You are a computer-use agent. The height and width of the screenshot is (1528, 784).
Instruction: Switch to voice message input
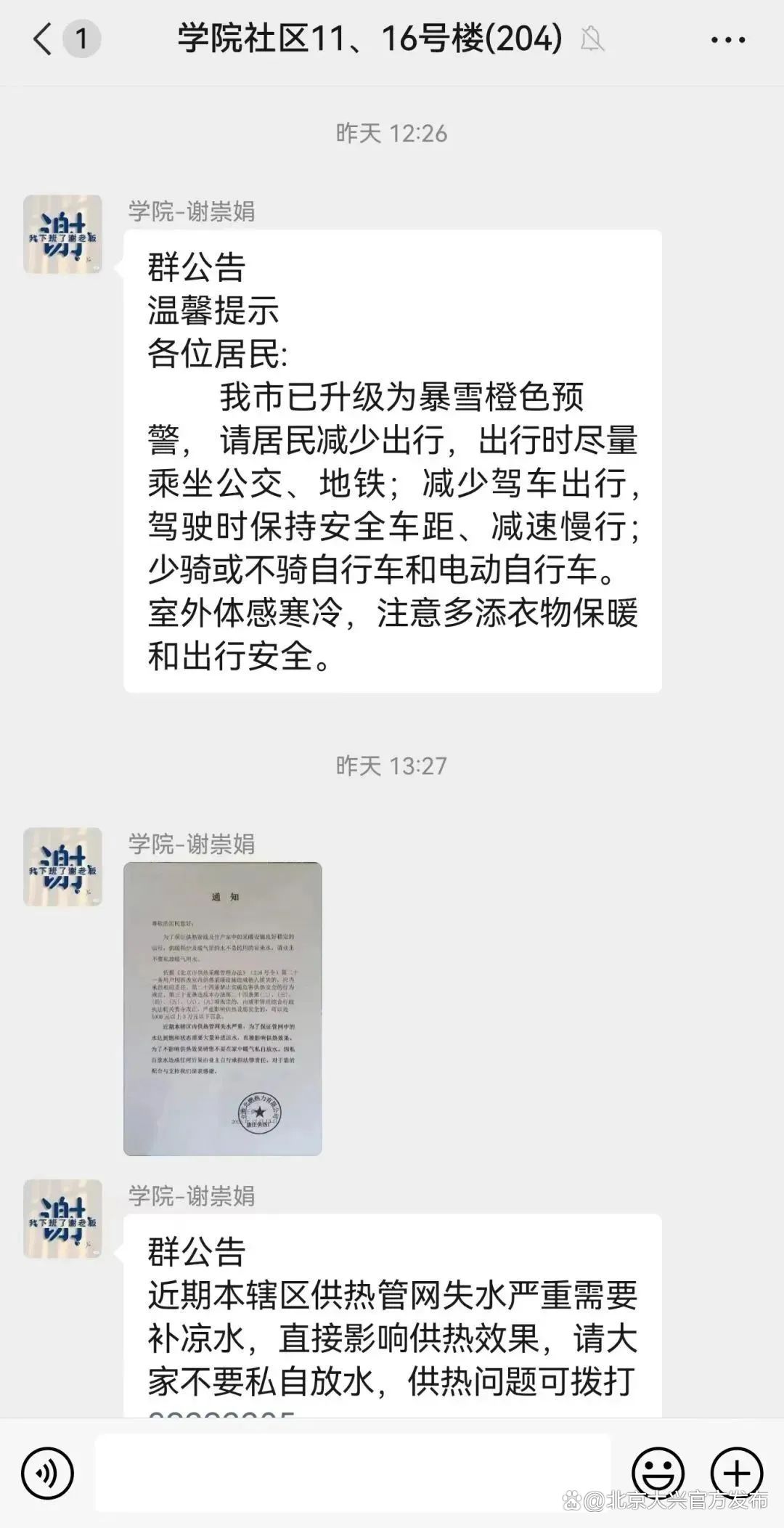pyautogui.click(x=48, y=1473)
